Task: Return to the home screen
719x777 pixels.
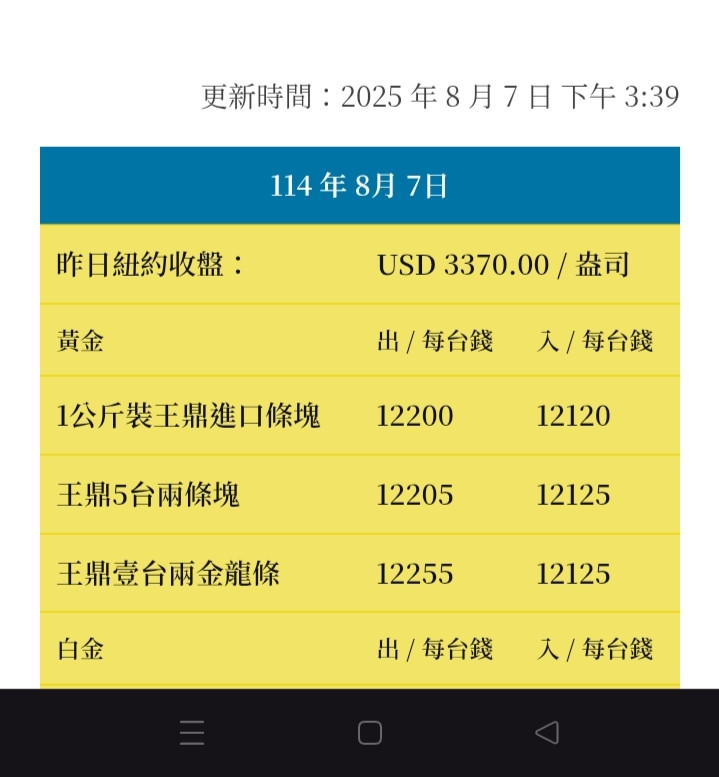Action: pyautogui.click(x=369, y=733)
